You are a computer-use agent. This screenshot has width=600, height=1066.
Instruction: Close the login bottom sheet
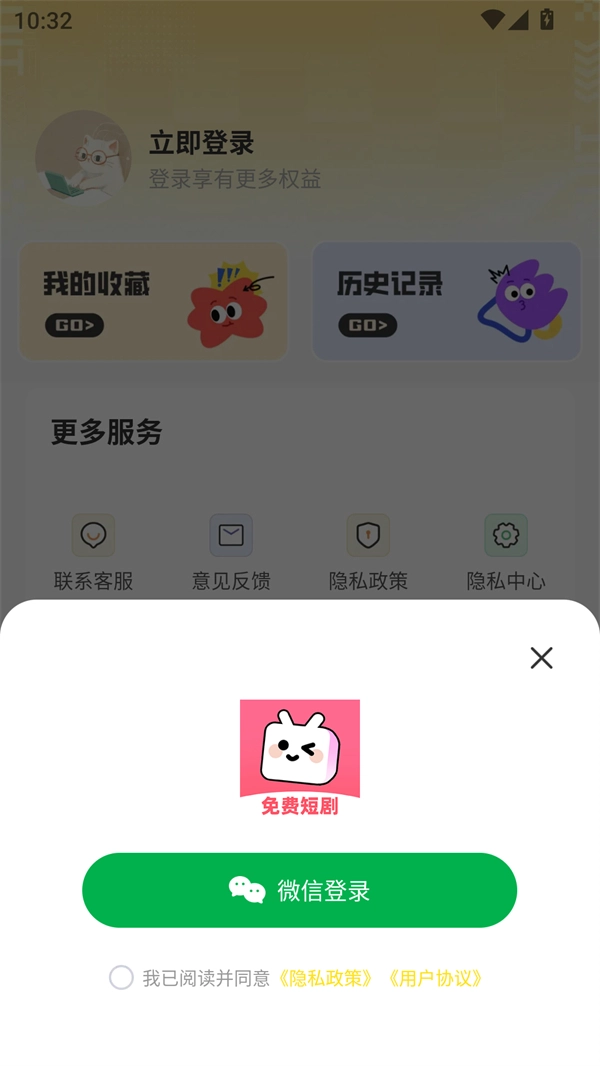pyautogui.click(x=541, y=657)
